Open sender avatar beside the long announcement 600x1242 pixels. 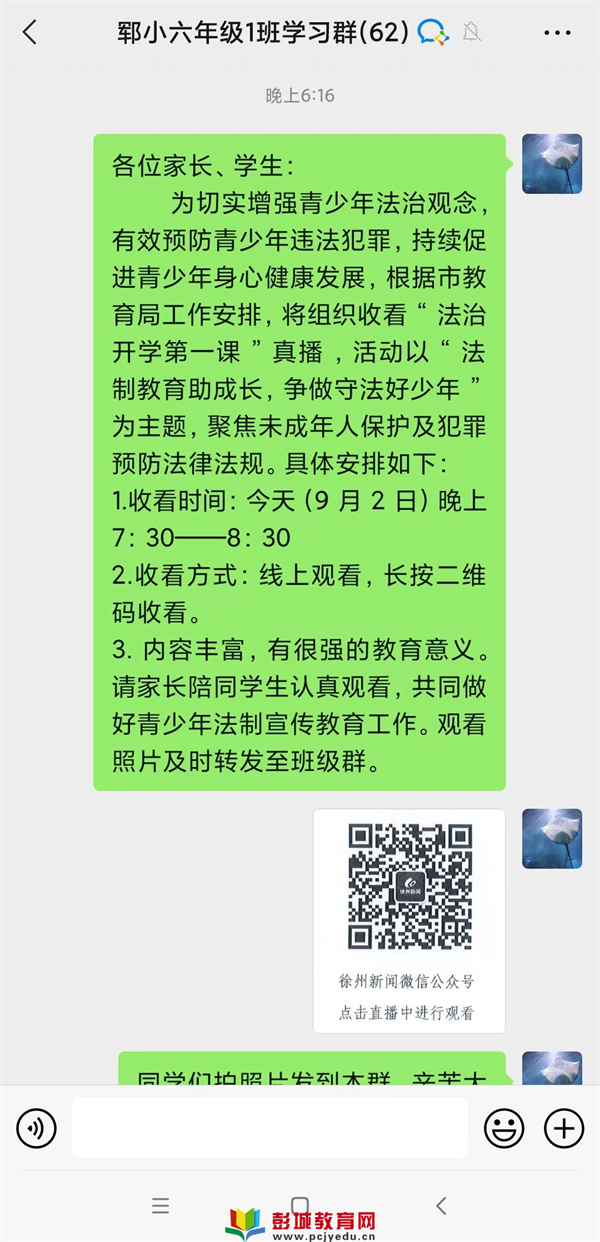click(x=551, y=164)
